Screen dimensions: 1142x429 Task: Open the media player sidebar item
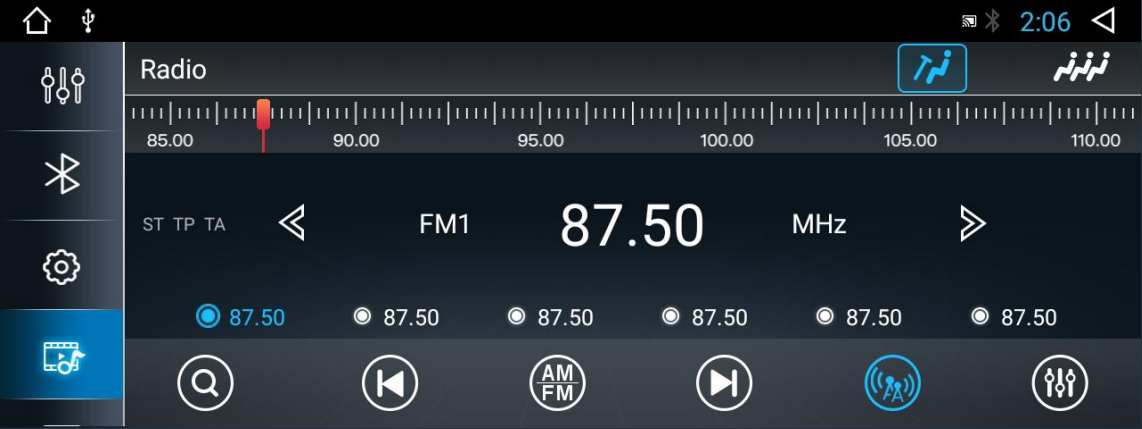pos(62,356)
